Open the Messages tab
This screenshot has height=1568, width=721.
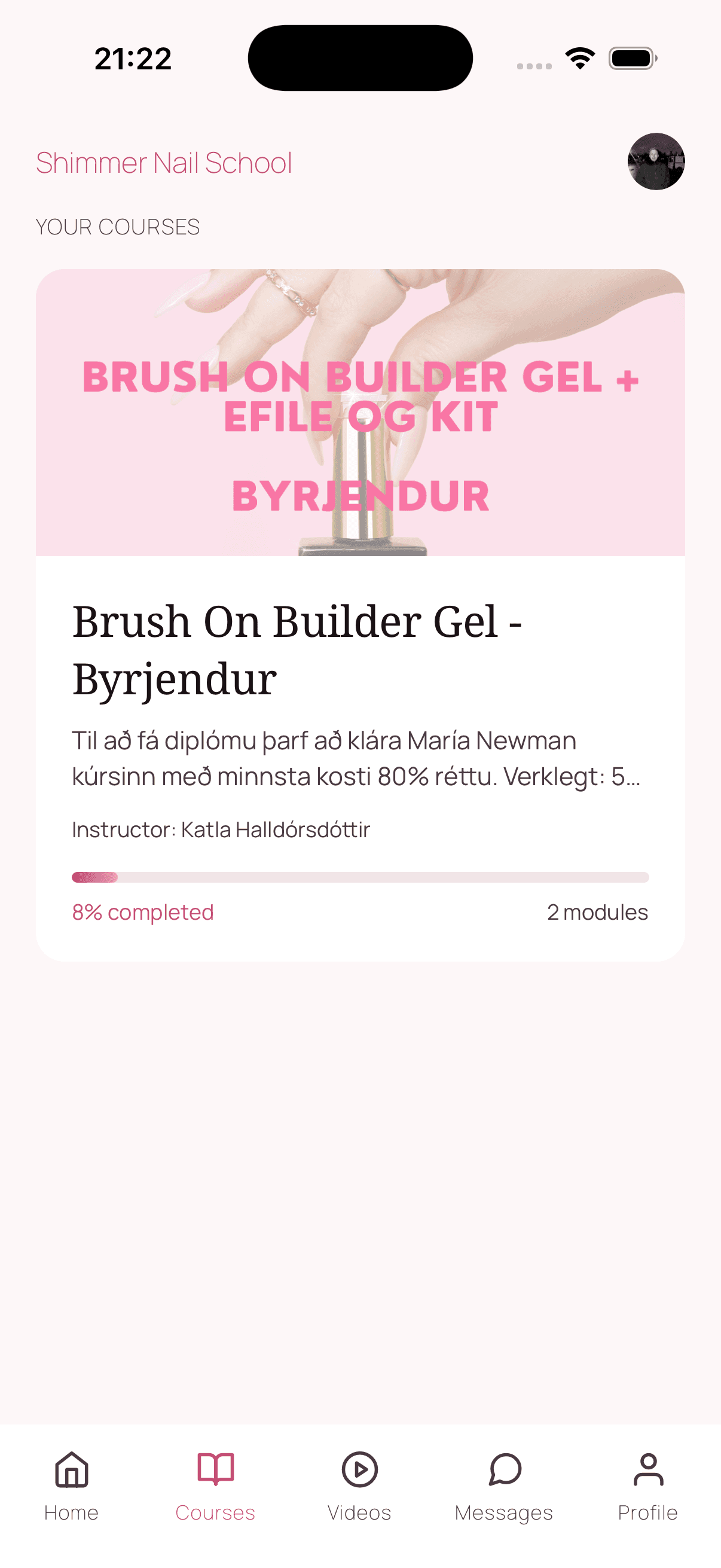(504, 1487)
